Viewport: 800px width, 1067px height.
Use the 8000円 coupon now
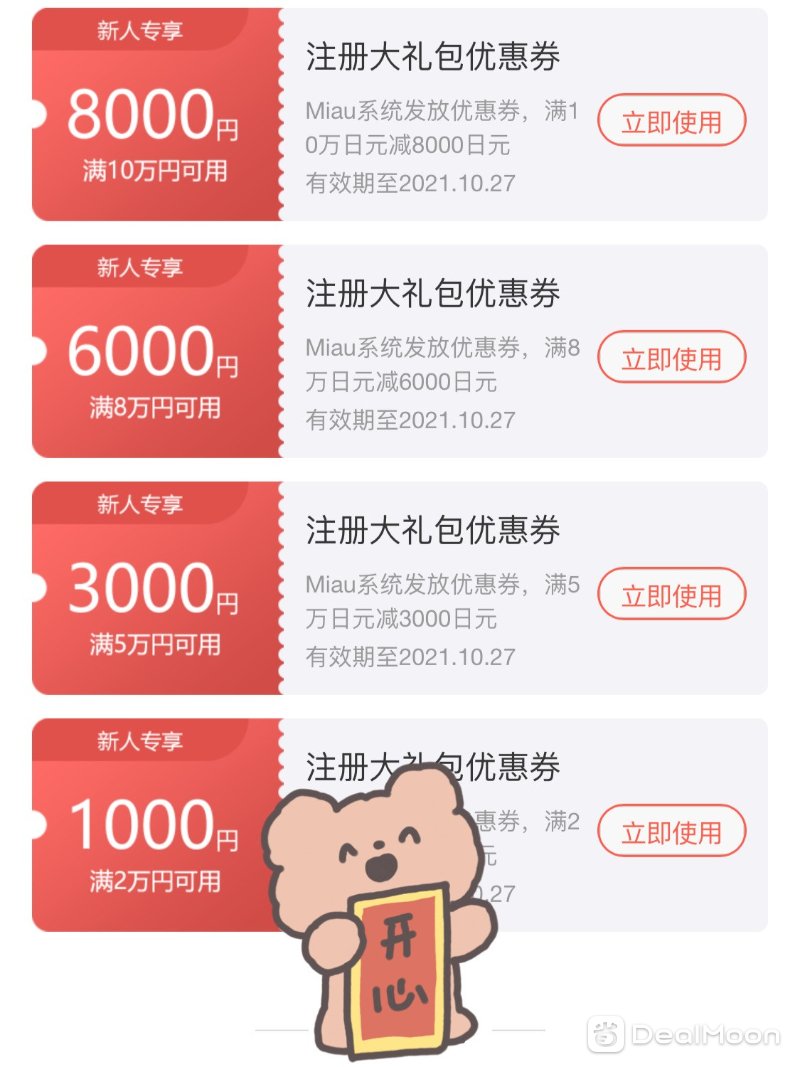671,122
